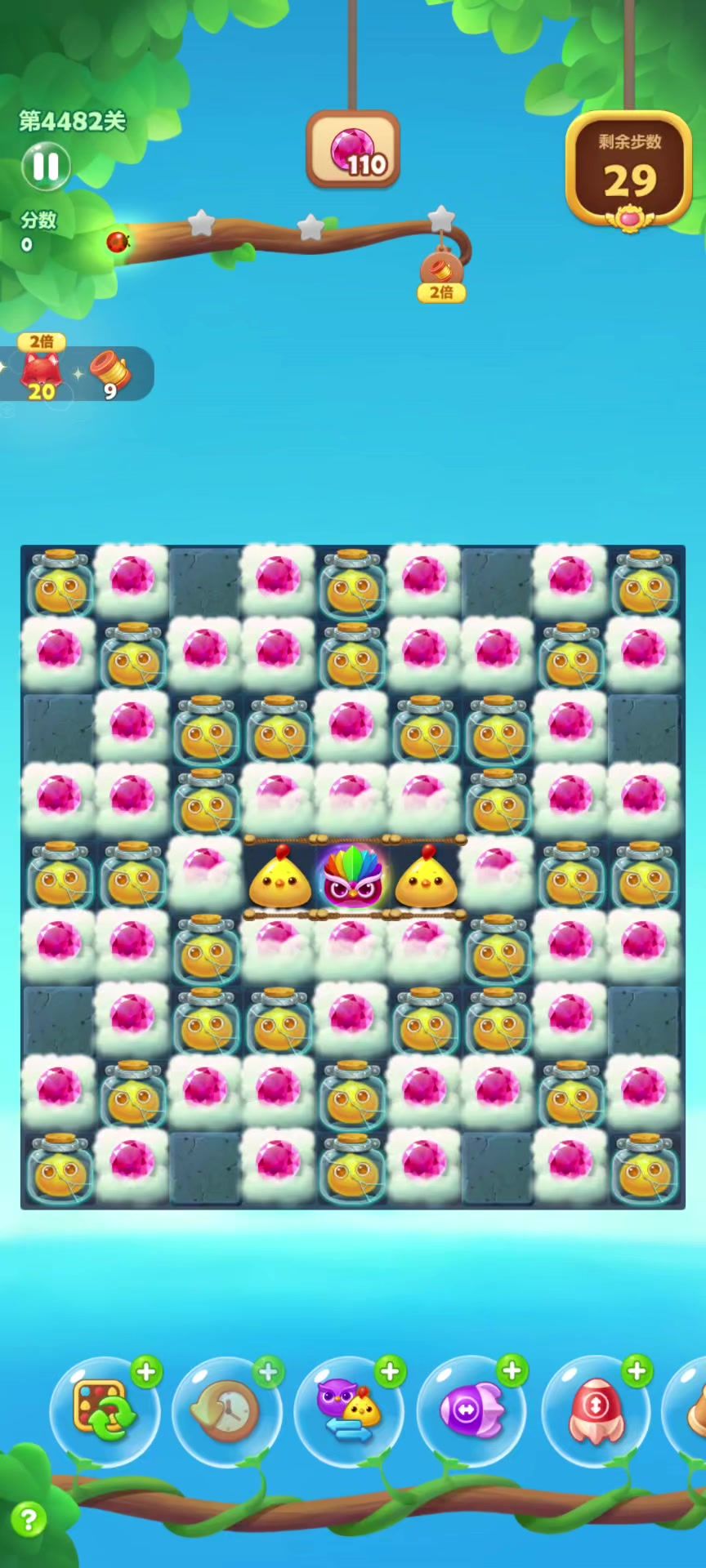Select the yellow chick right of the owl

point(426,880)
